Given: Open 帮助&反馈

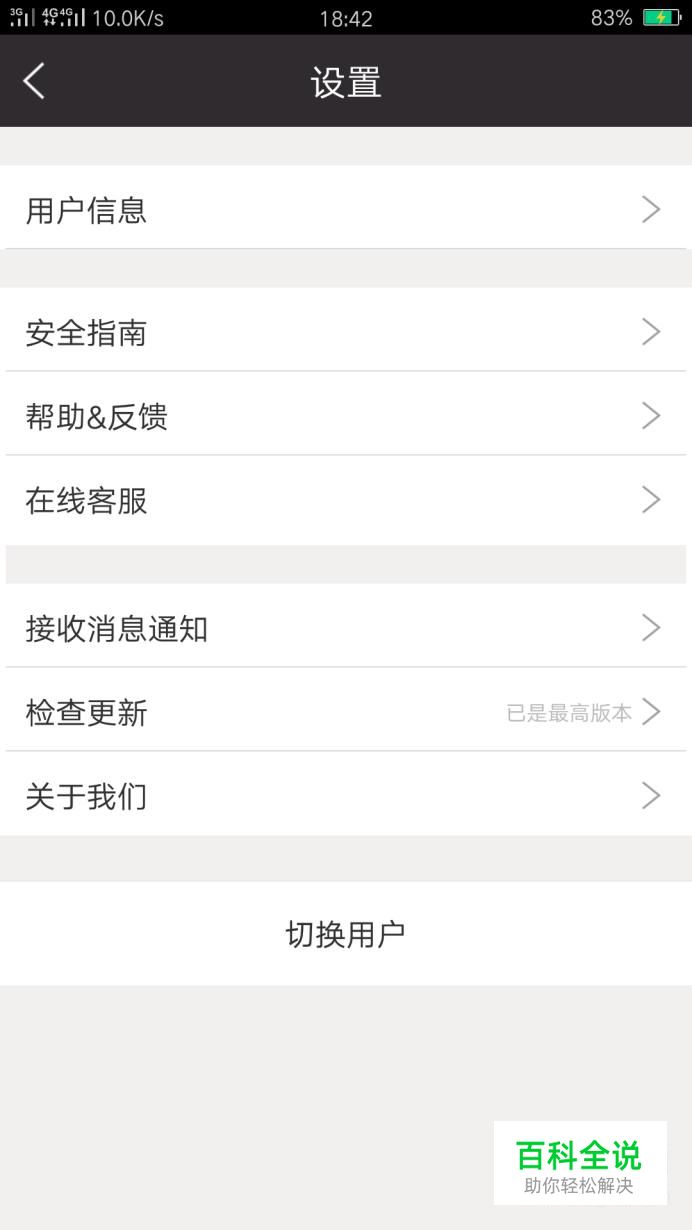Looking at the screenshot, I should pyautogui.click(x=346, y=414).
